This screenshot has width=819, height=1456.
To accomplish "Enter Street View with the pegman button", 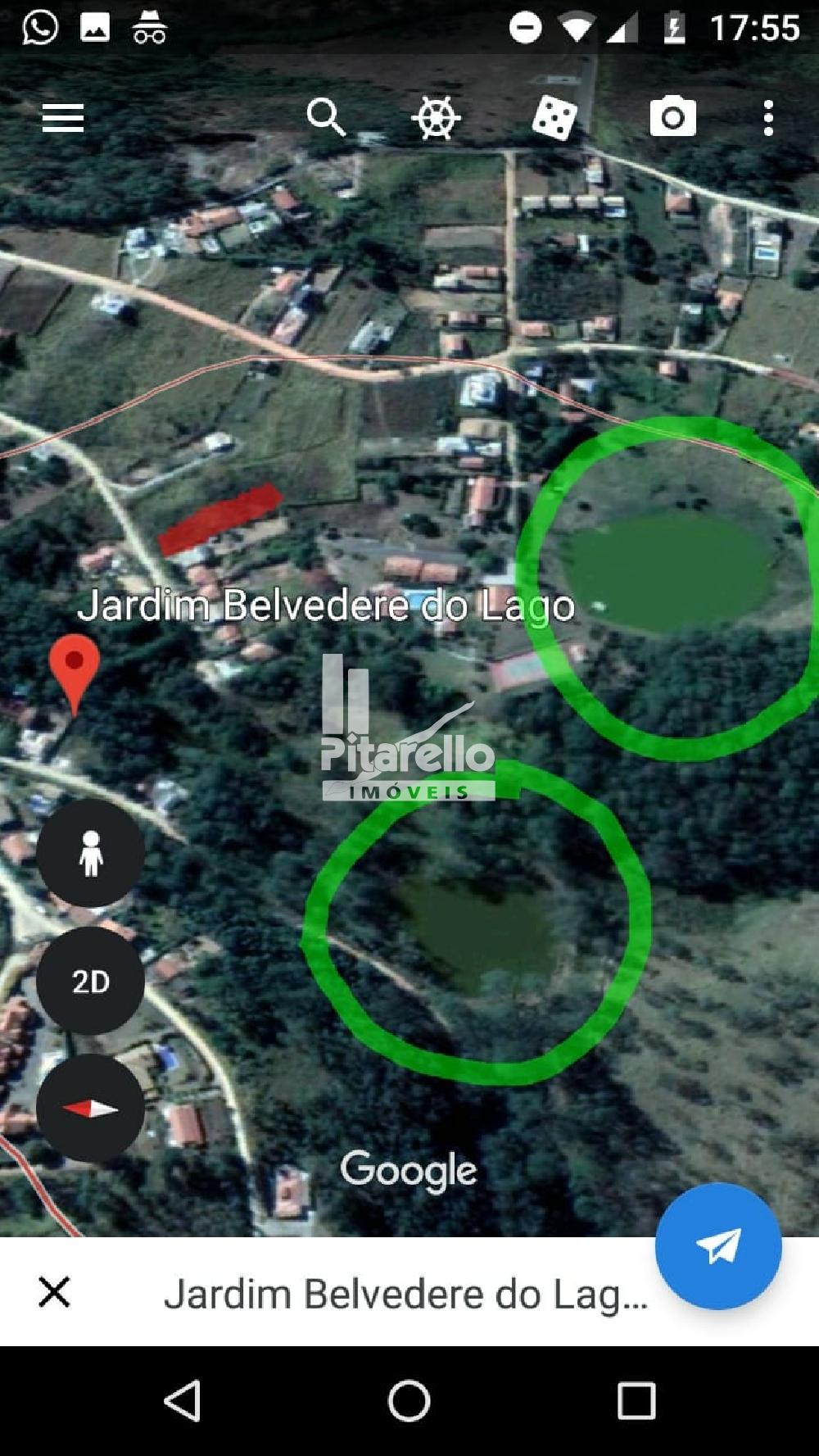I will [x=91, y=853].
